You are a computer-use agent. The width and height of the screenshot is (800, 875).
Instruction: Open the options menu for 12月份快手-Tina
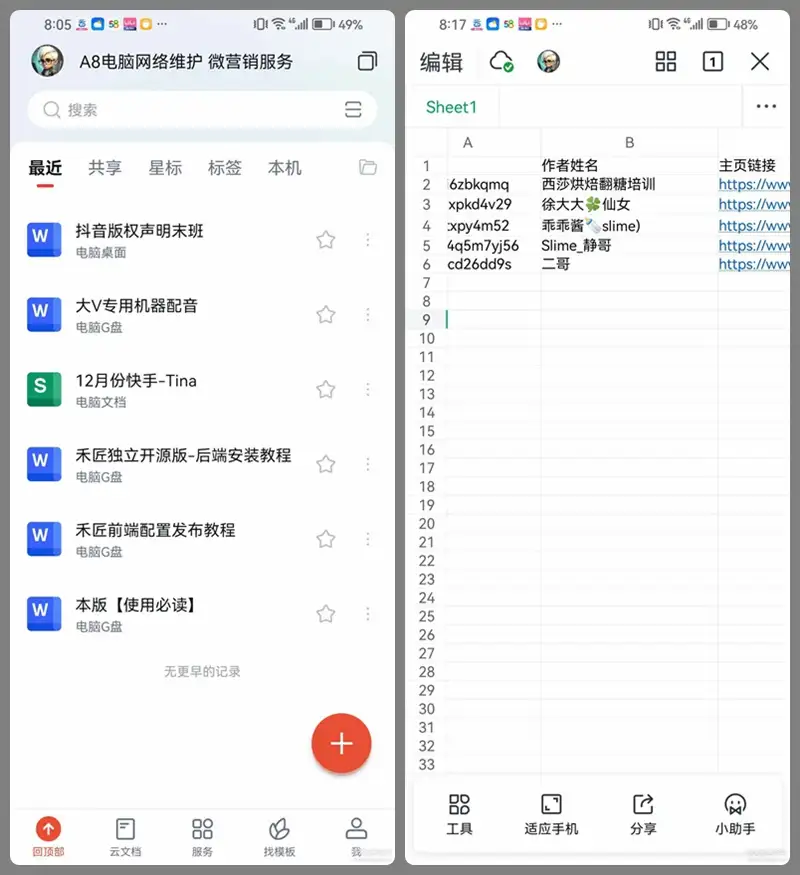[x=368, y=389]
